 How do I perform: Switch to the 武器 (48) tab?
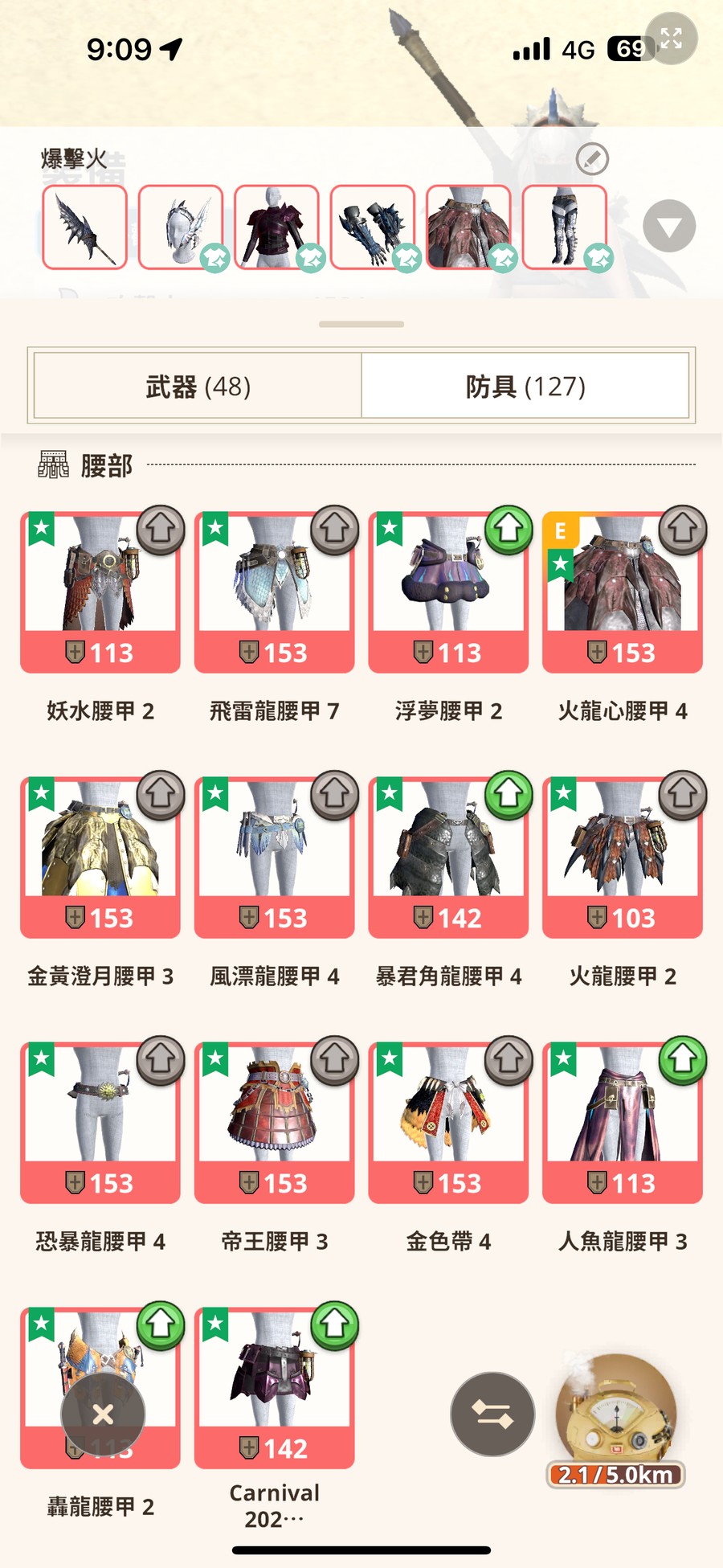click(198, 387)
